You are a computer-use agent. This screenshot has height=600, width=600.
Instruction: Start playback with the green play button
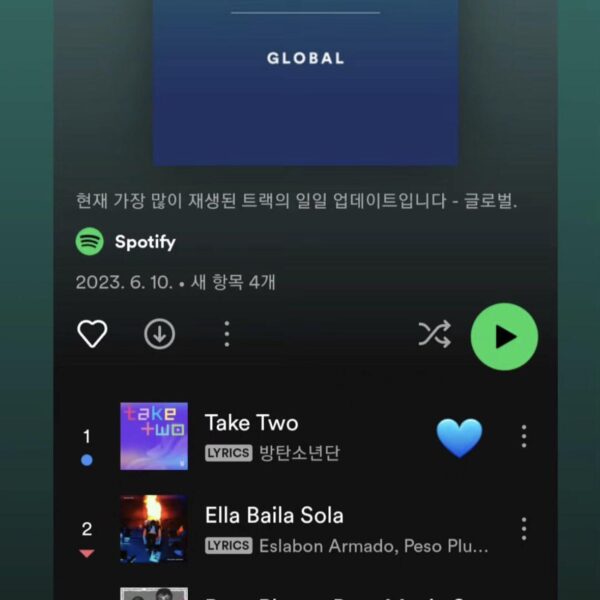pos(504,337)
